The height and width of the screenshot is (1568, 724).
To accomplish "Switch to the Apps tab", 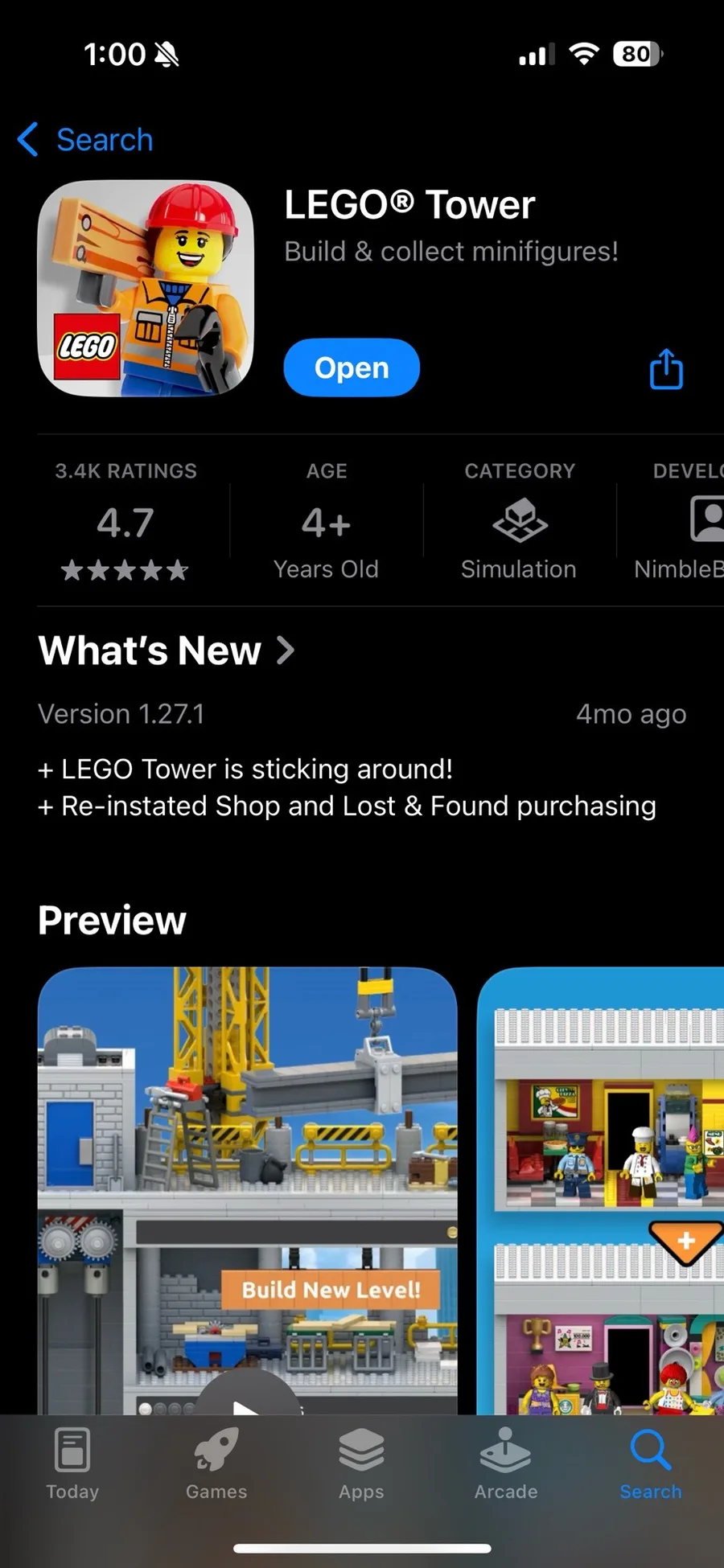I will [361, 1465].
